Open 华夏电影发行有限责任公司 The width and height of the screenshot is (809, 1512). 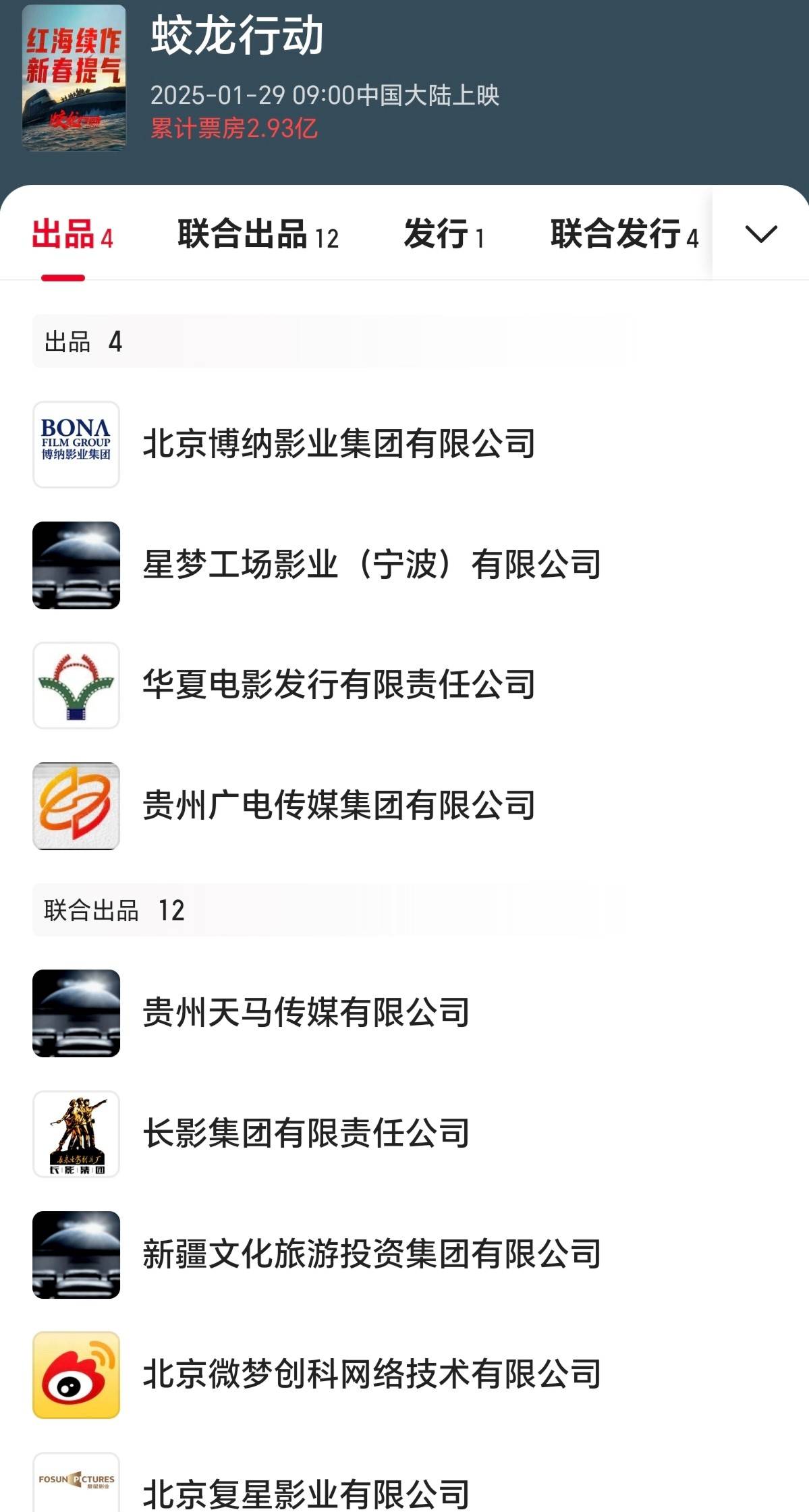click(339, 685)
